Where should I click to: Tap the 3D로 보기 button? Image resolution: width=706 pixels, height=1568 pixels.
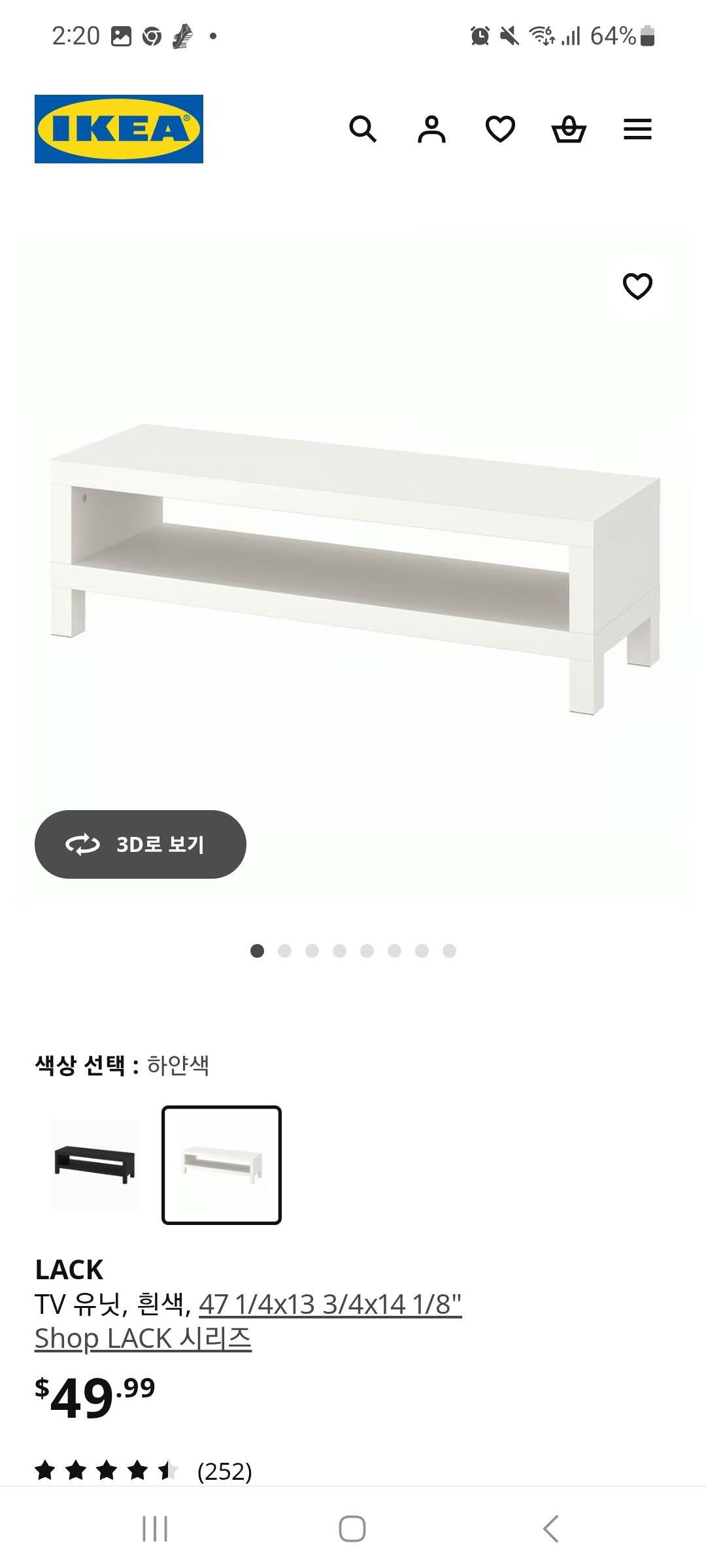point(141,844)
